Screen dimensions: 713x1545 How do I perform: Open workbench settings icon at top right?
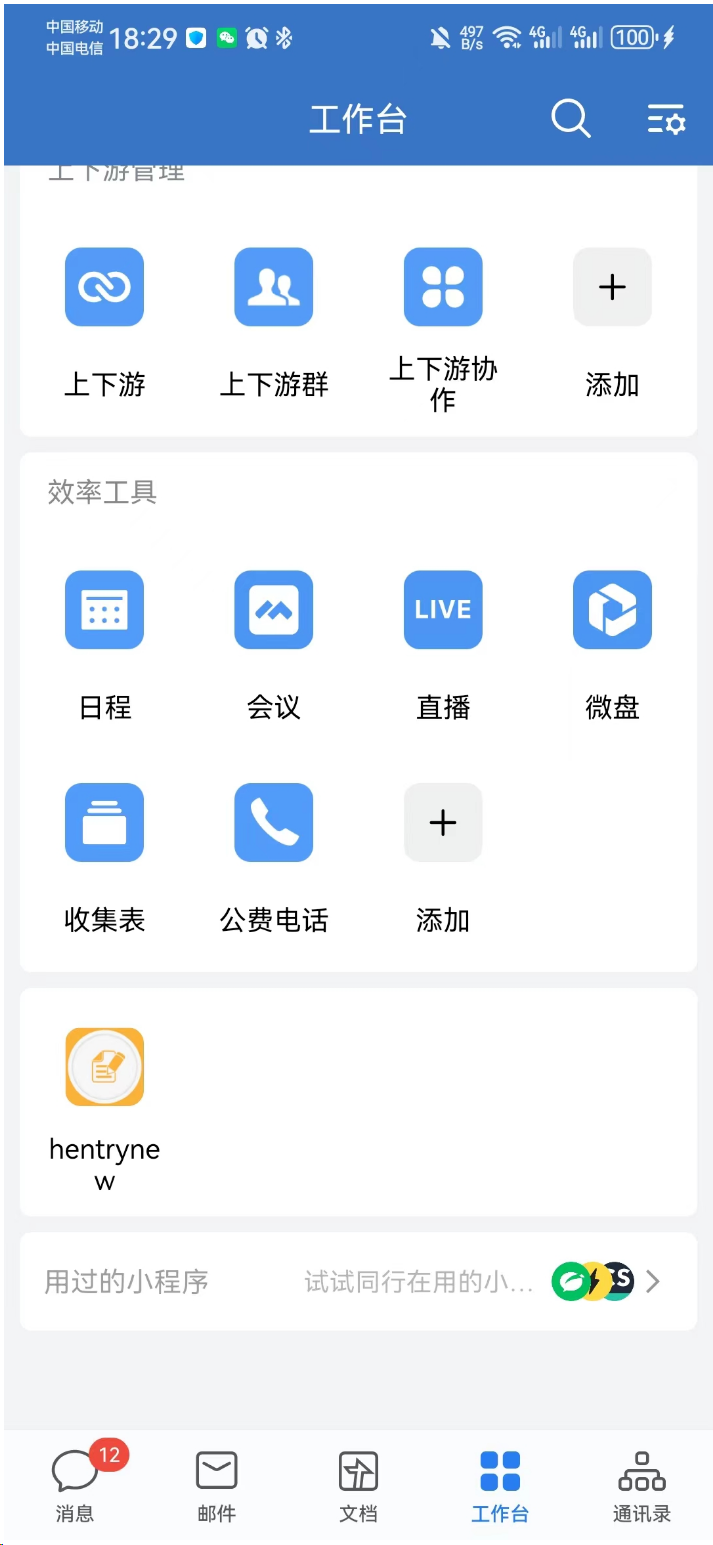click(666, 119)
